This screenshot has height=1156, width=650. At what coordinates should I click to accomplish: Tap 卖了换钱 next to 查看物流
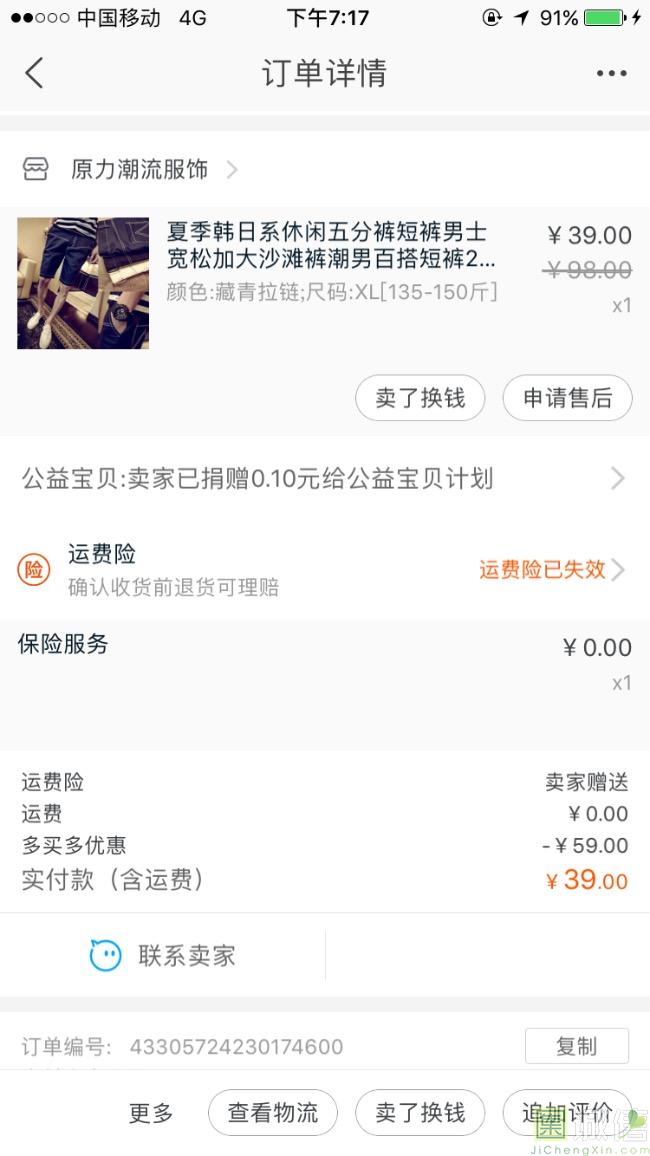click(420, 1113)
